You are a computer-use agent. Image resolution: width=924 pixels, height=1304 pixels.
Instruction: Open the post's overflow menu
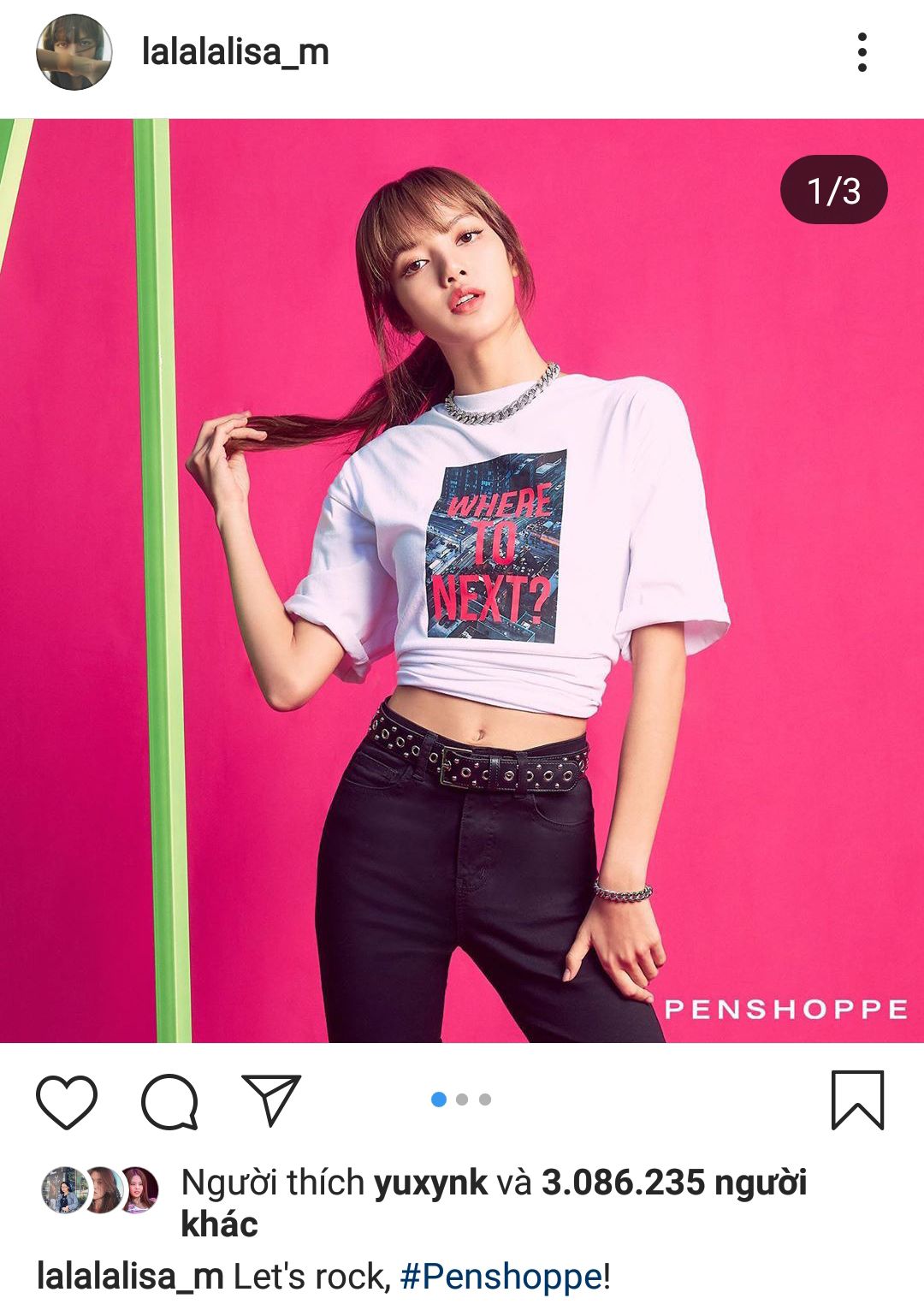pyautogui.click(x=862, y=53)
